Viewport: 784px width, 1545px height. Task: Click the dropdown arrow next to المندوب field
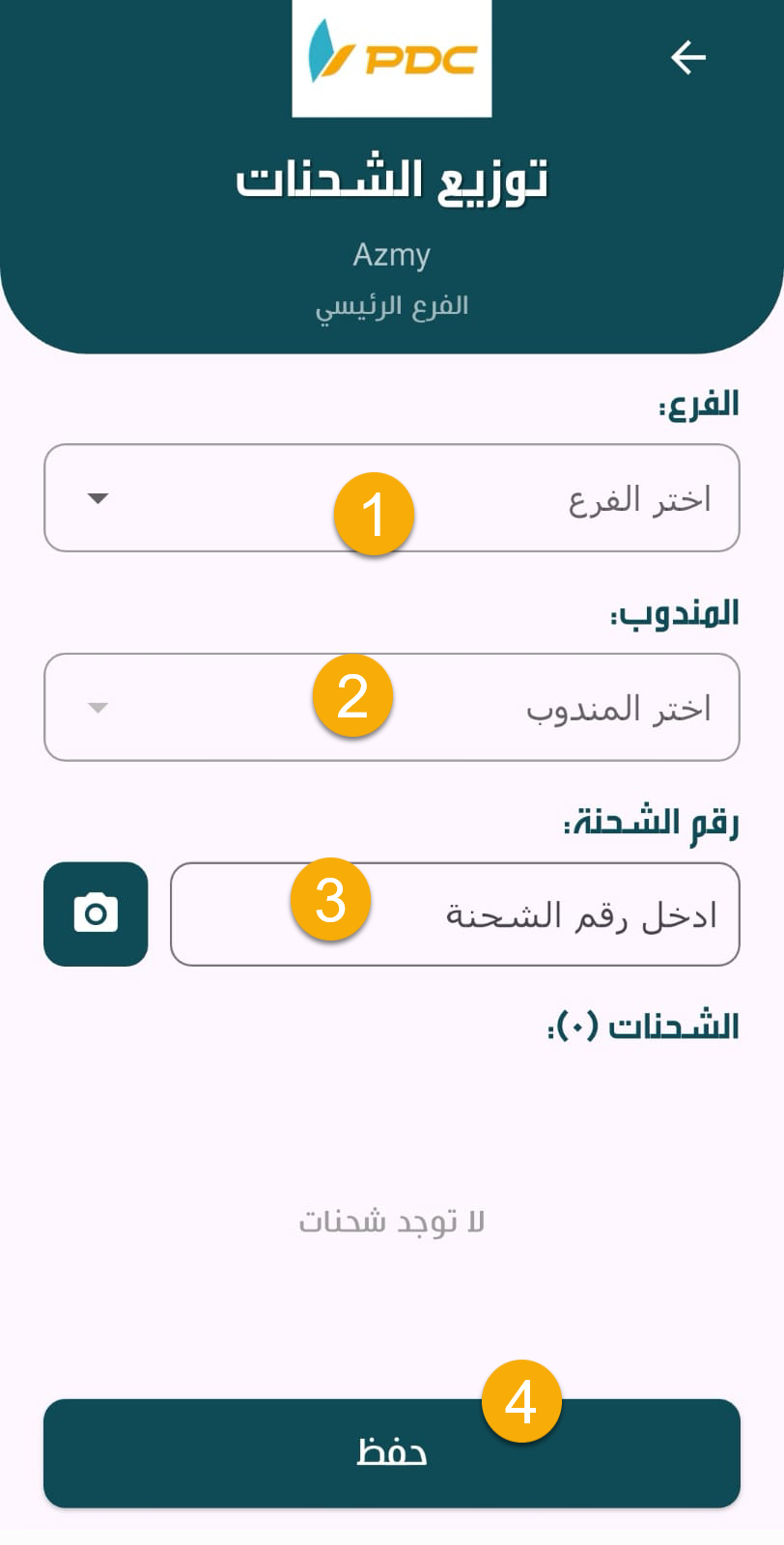point(97,707)
